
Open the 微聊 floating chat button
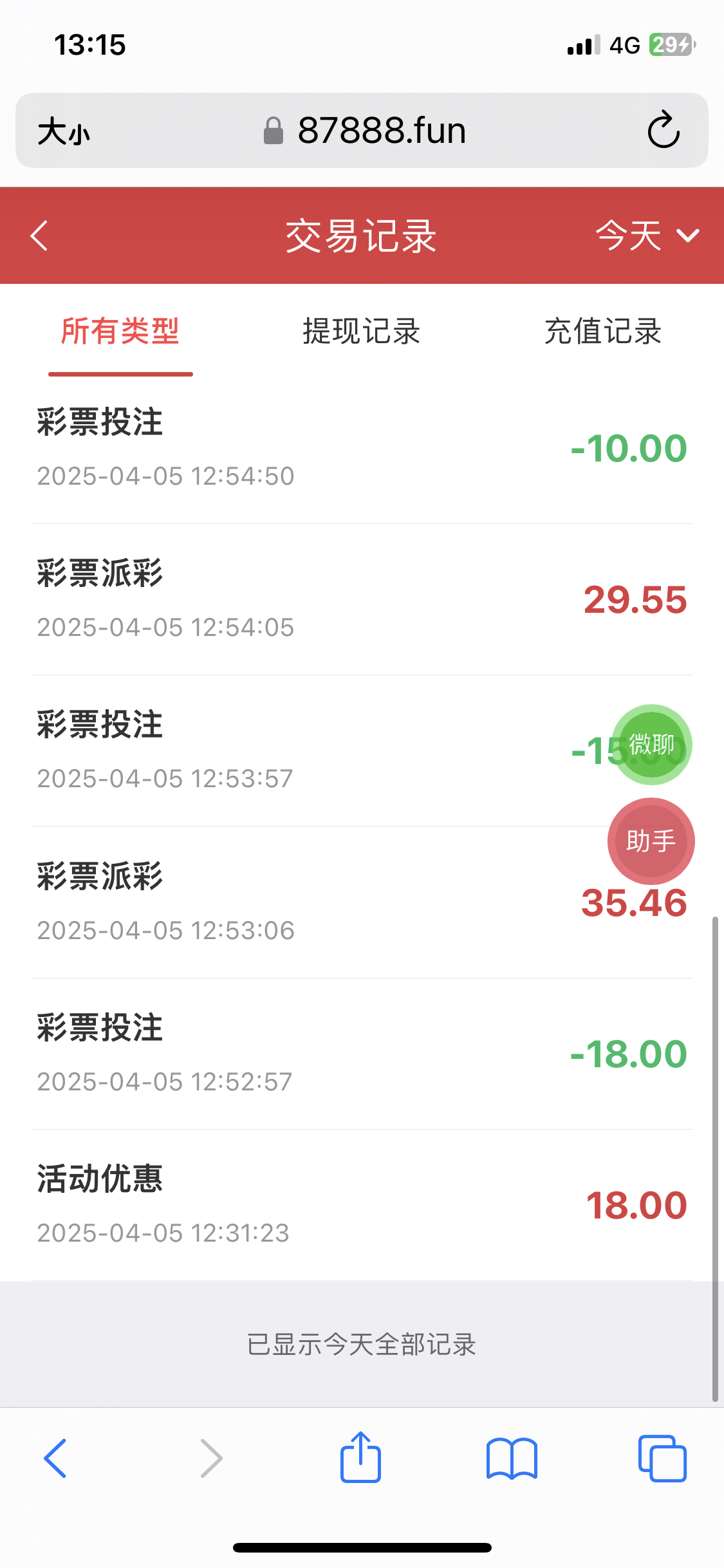click(651, 745)
